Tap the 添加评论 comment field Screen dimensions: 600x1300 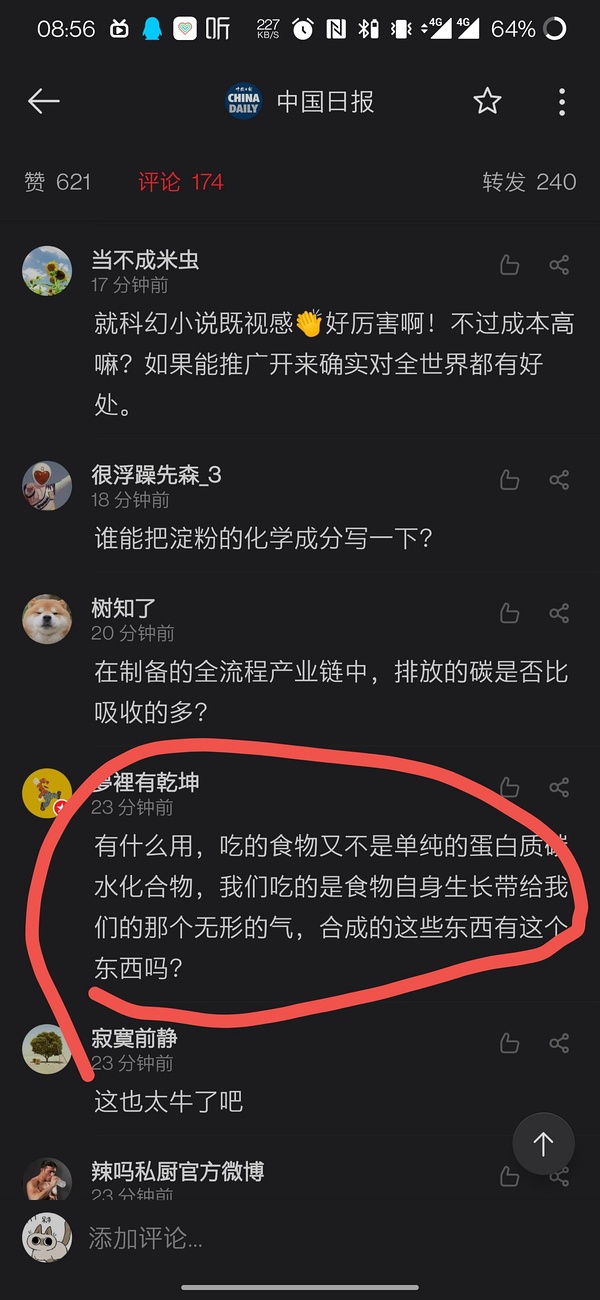(300, 1239)
